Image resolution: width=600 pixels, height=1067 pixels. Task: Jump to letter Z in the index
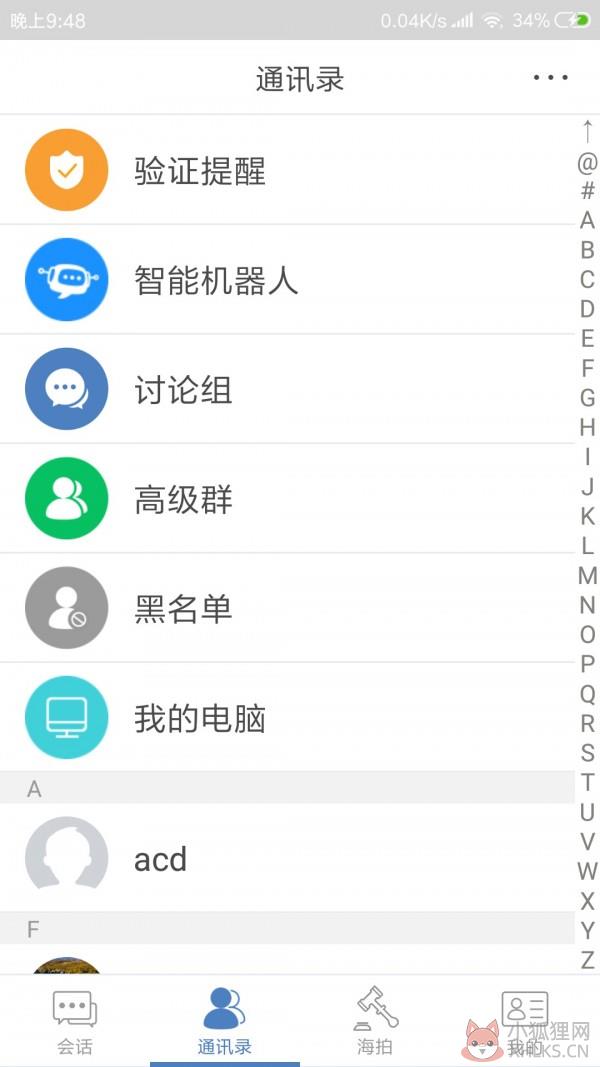pyautogui.click(x=587, y=959)
